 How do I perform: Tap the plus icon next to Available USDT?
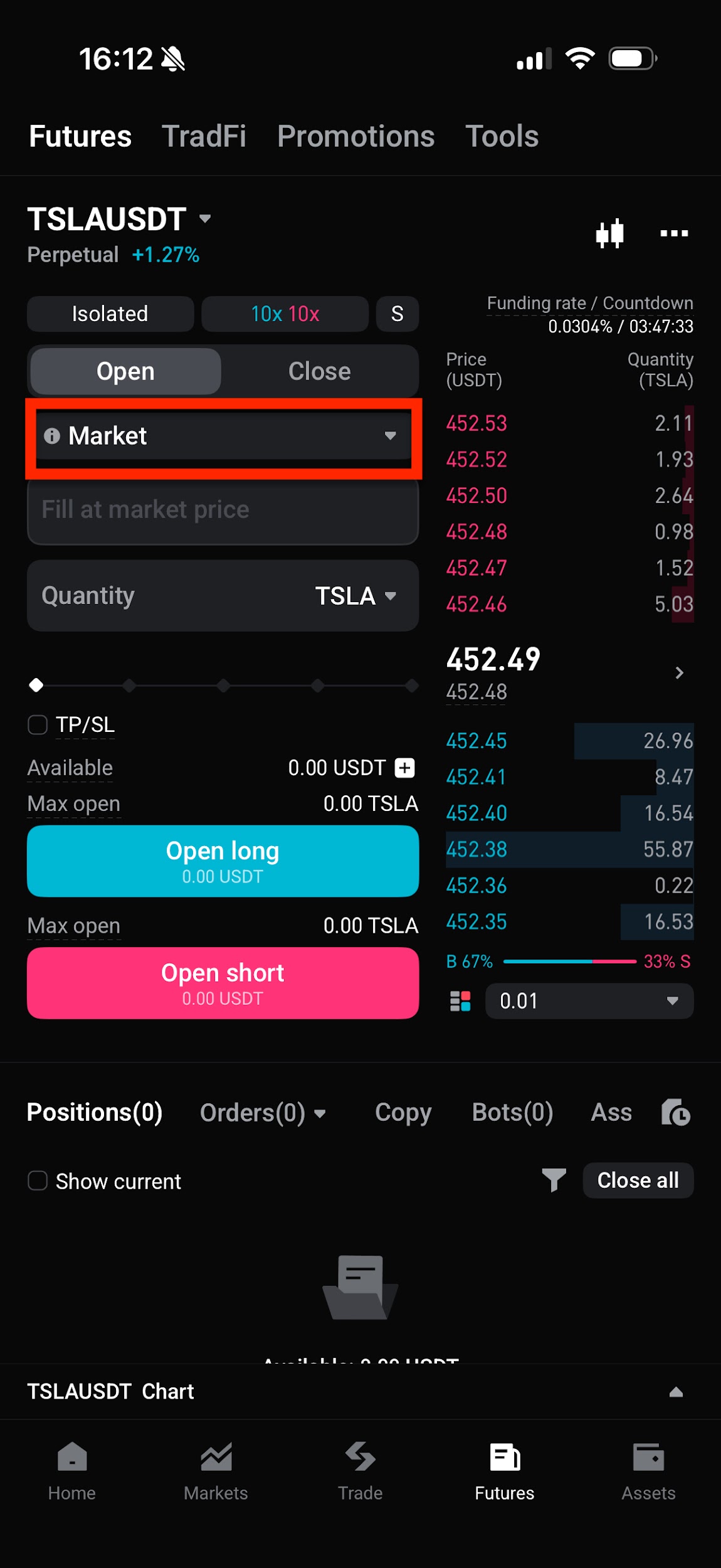pos(404,768)
